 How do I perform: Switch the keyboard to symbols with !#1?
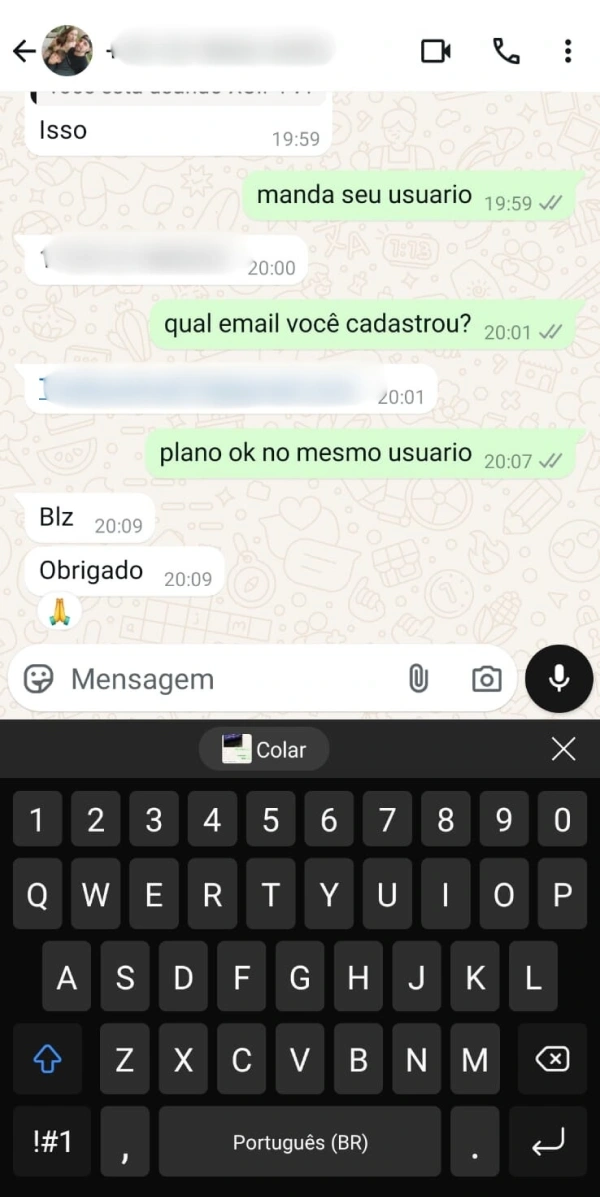click(52, 1141)
